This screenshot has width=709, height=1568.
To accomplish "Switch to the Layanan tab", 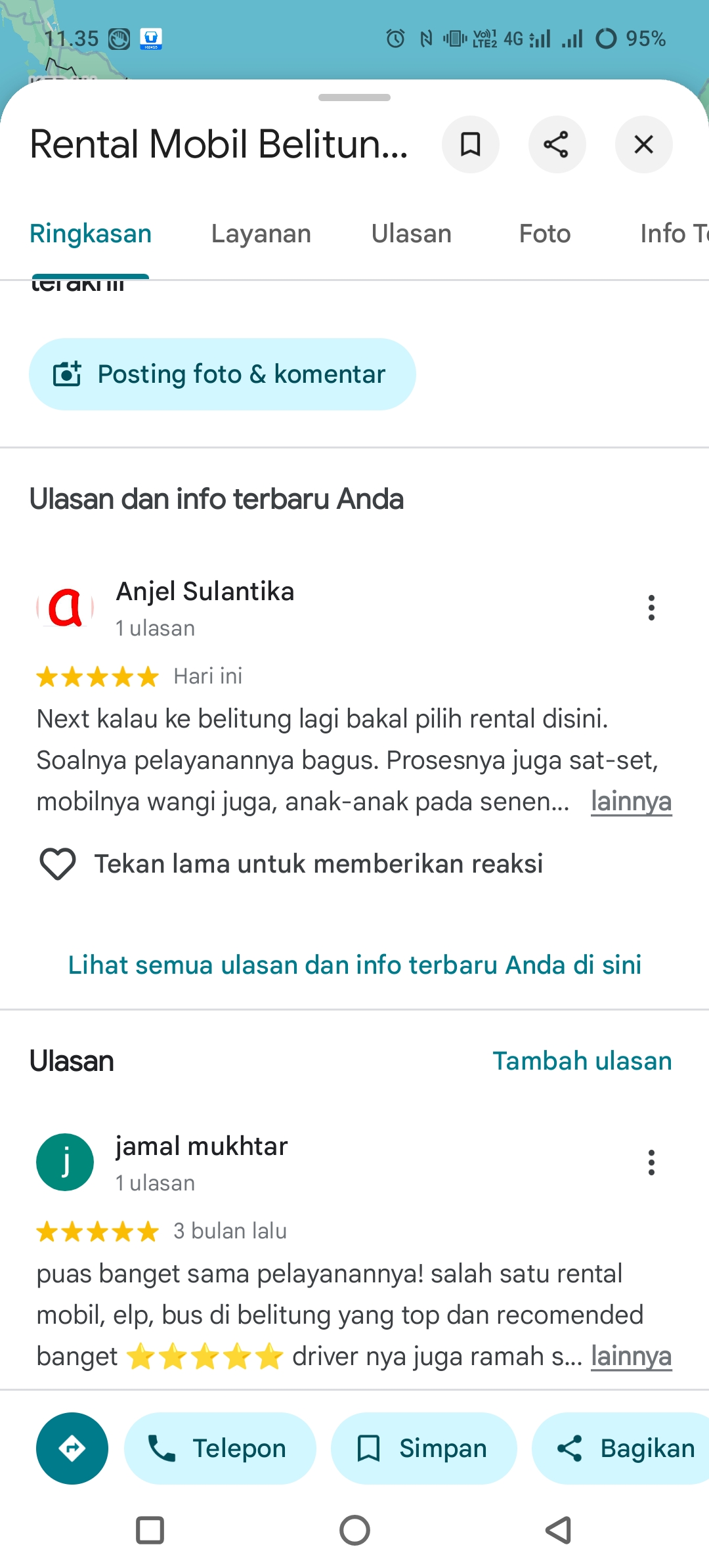I will point(261,234).
